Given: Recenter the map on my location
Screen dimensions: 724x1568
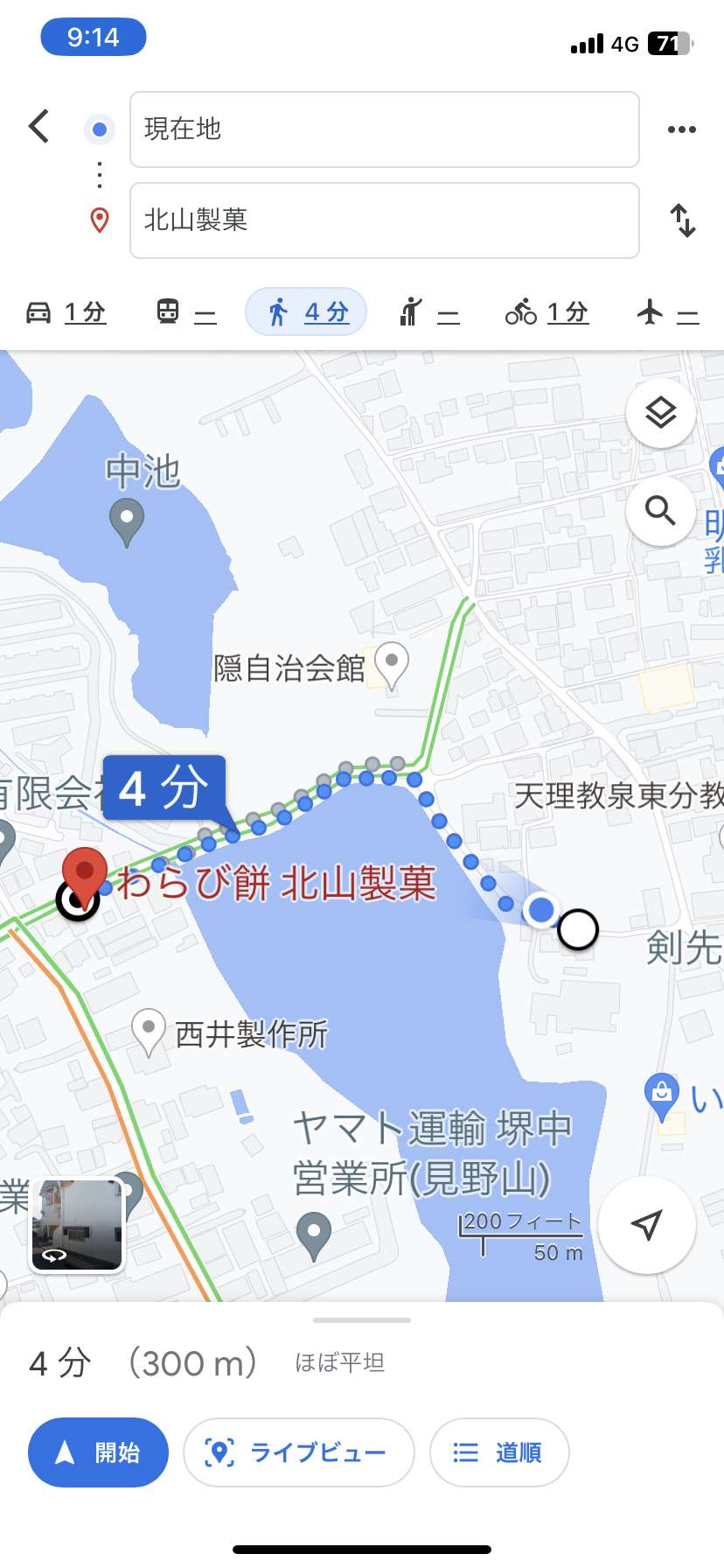Looking at the screenshot, I should coord(646,1225).
